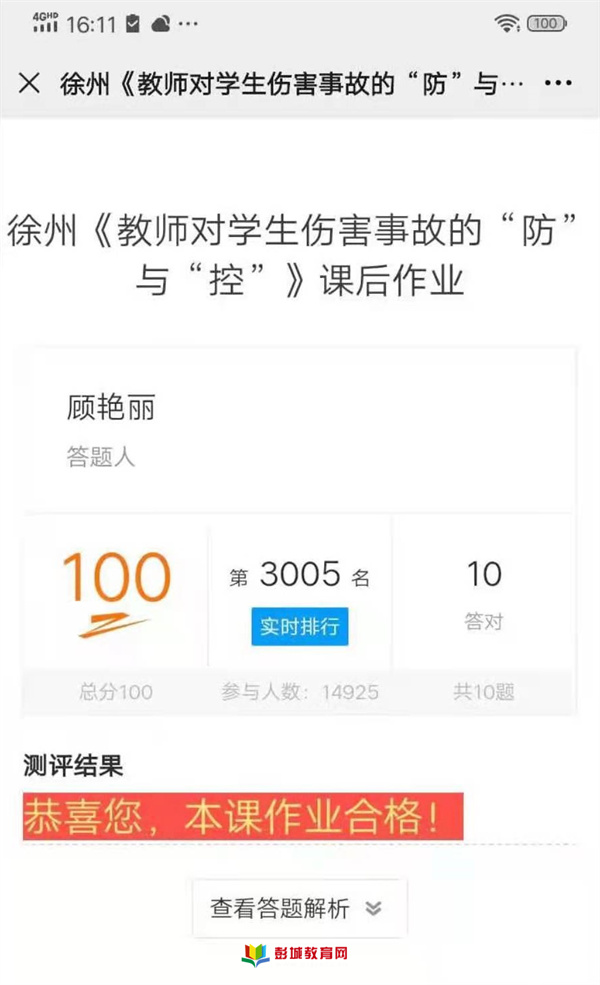This screenshot has height=985, width=600.
Task: Tap the 实时排行 live ranking button
Action: click(299, 627)
